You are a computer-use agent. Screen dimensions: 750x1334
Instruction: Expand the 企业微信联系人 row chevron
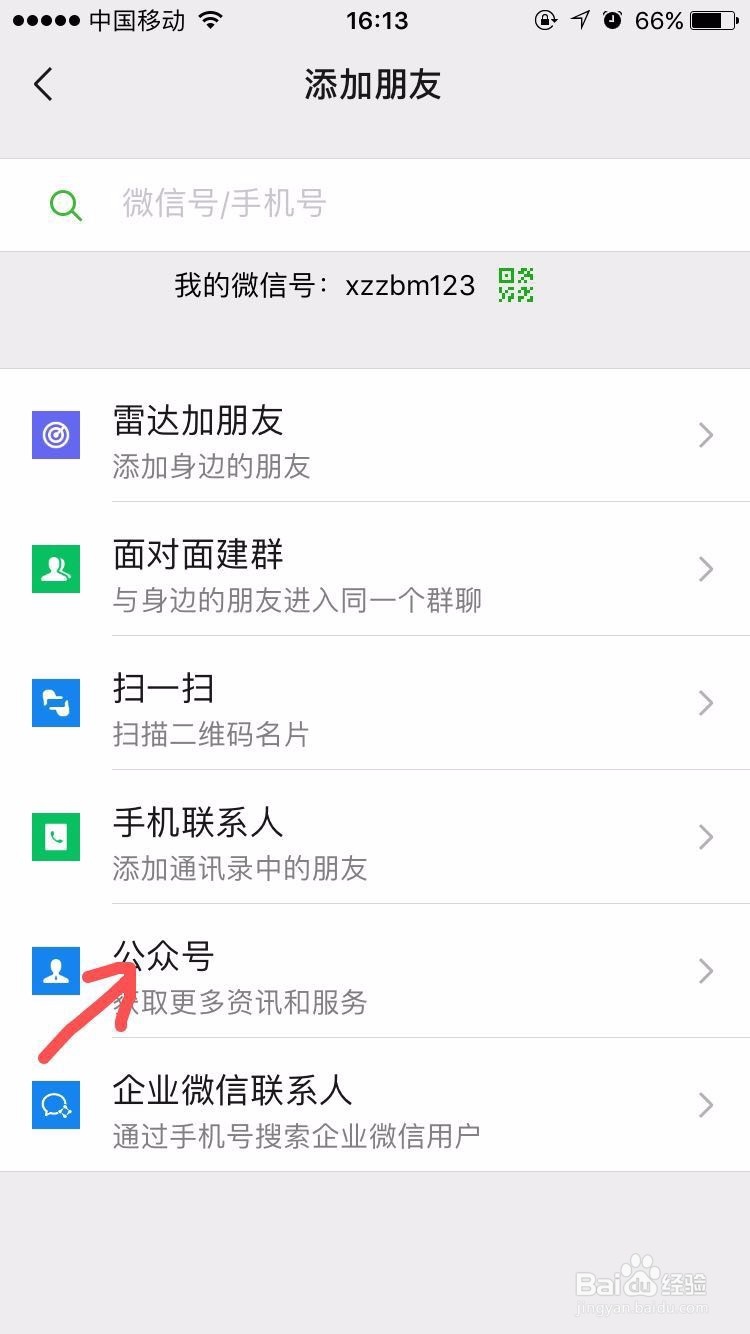coord(706,1105)
